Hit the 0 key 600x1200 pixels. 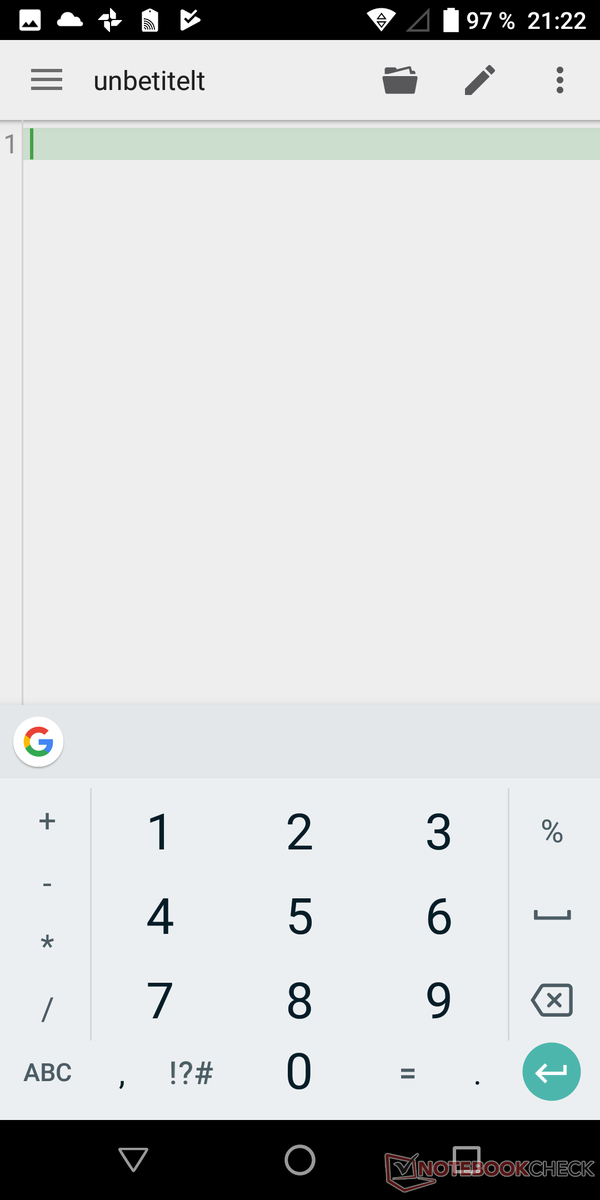coord(300,1072)
